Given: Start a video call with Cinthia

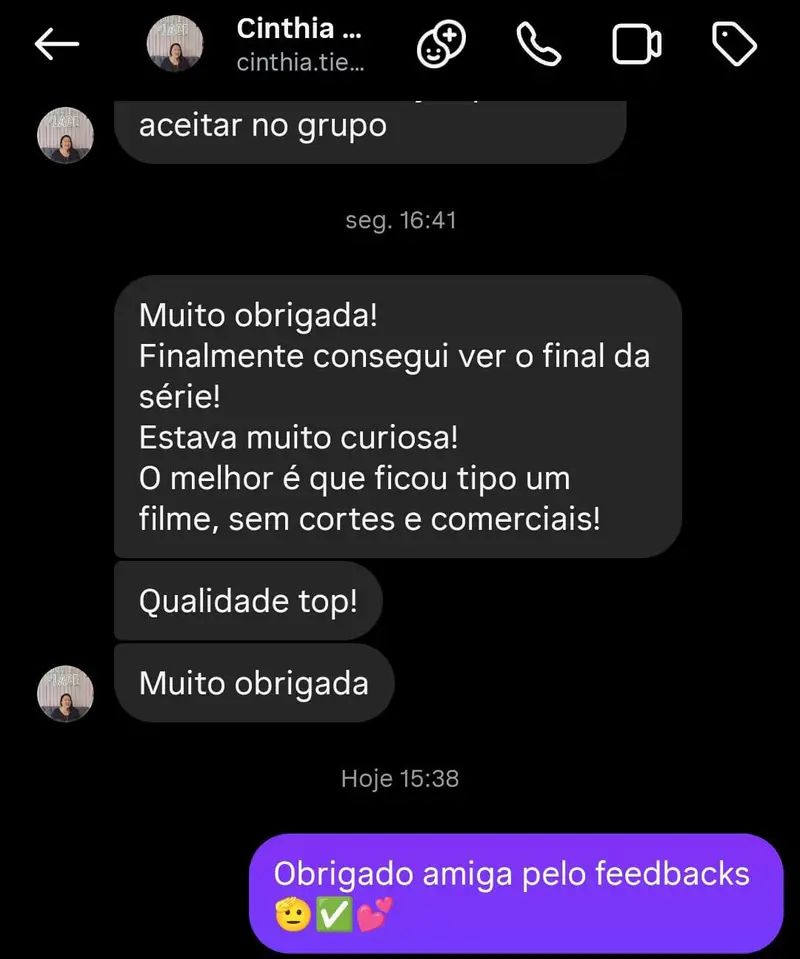Looking at the screenshot, I should pyautogui.click(x=636, y=43).
